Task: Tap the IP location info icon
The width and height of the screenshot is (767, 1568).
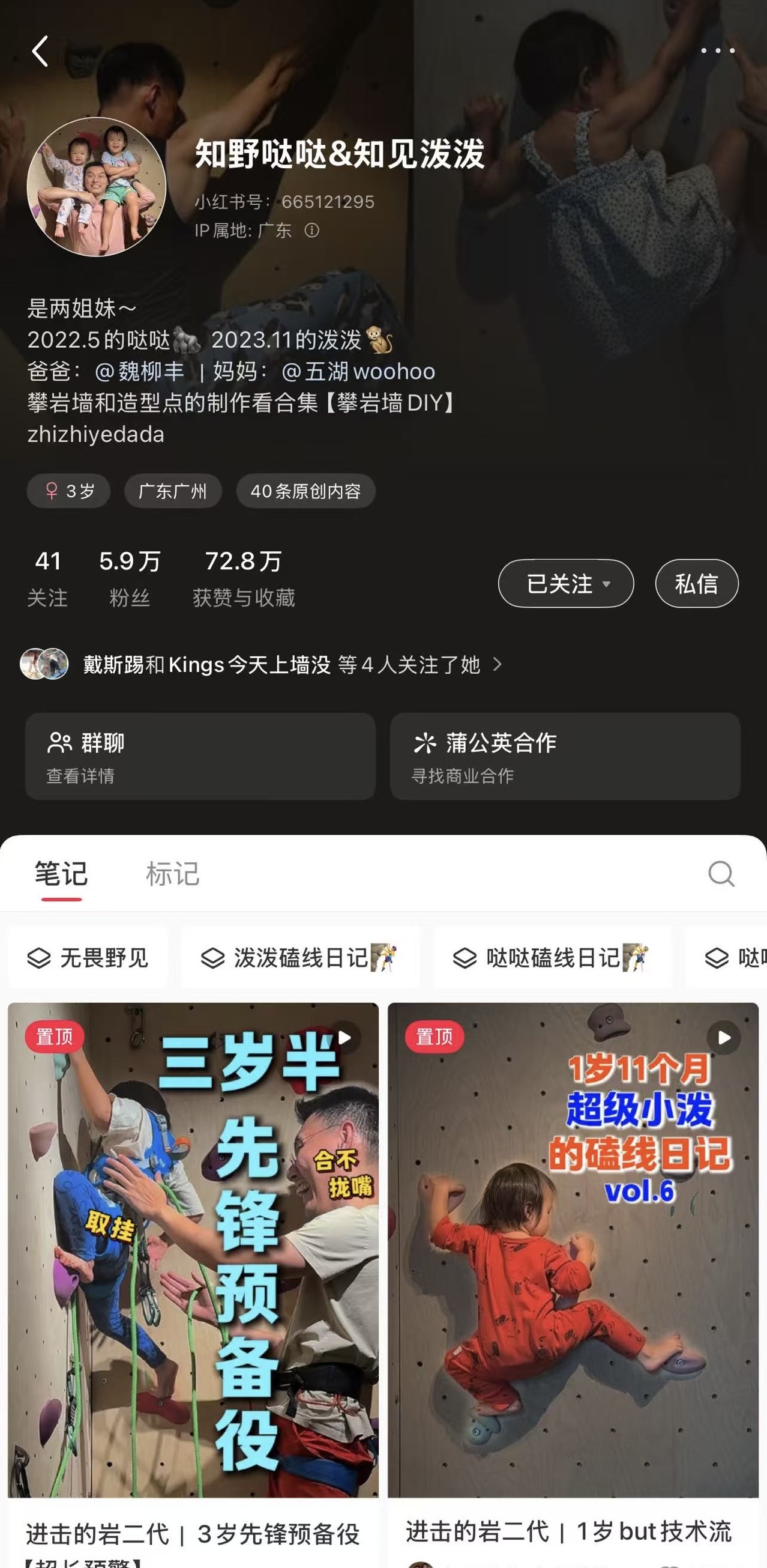Action: tap(311, 231)
